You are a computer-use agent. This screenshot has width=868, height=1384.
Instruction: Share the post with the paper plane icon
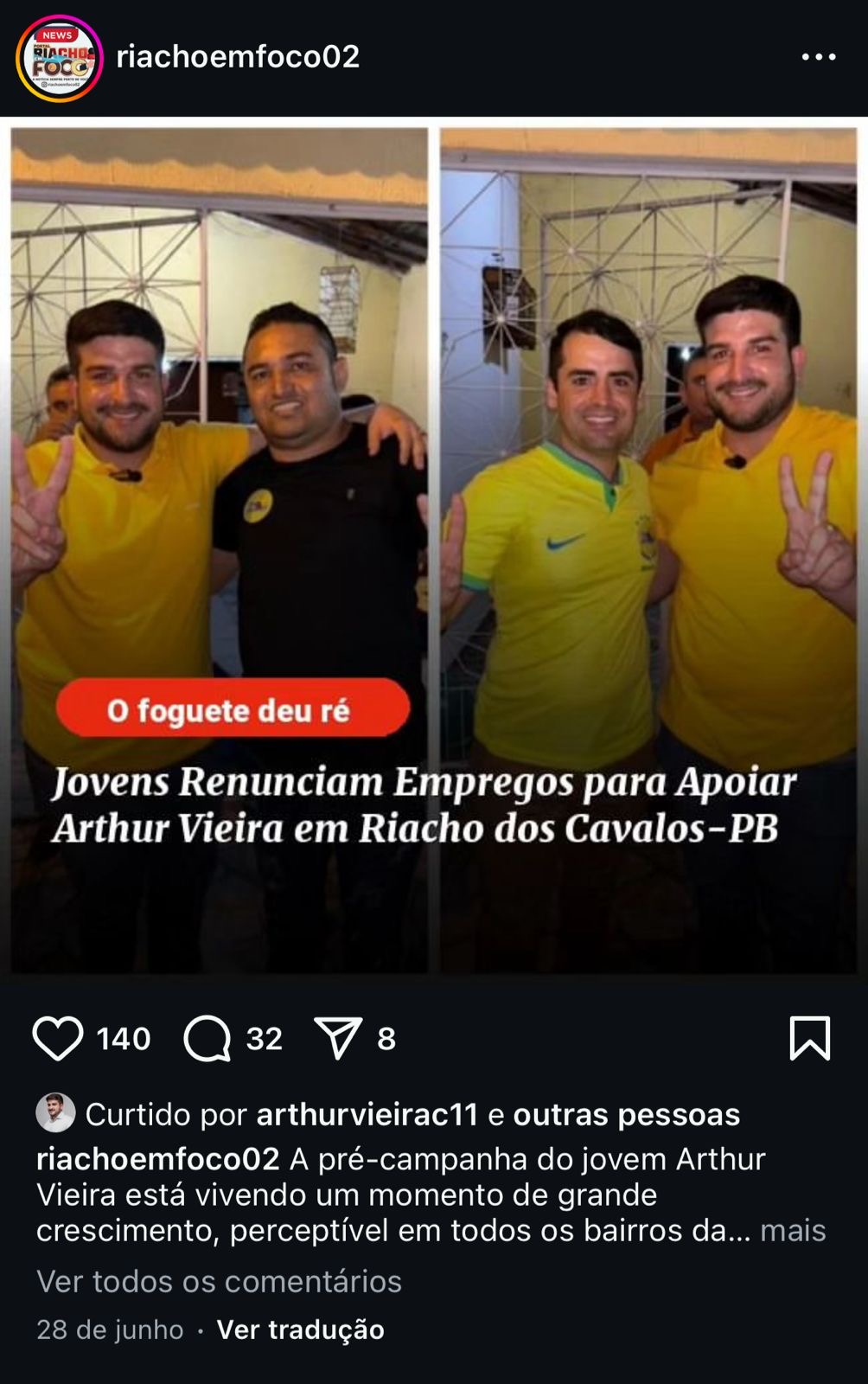click(337, 1038)
